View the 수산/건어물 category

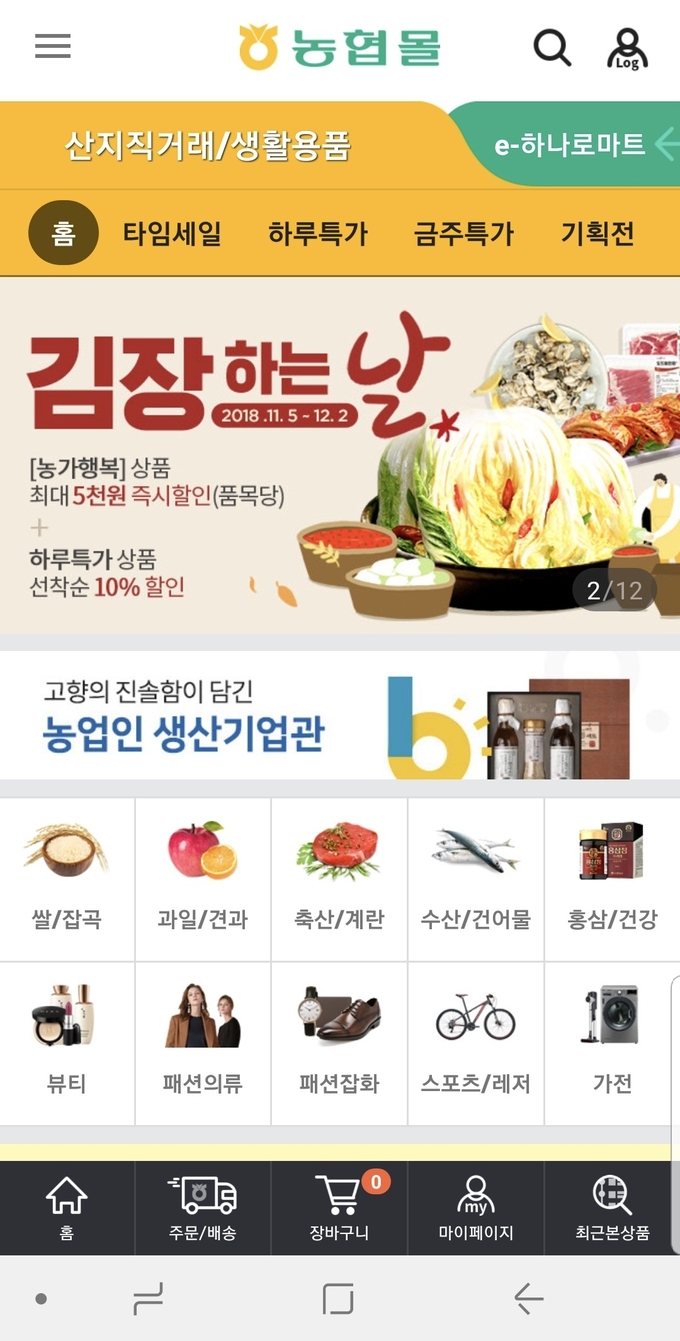click(475, 878)
